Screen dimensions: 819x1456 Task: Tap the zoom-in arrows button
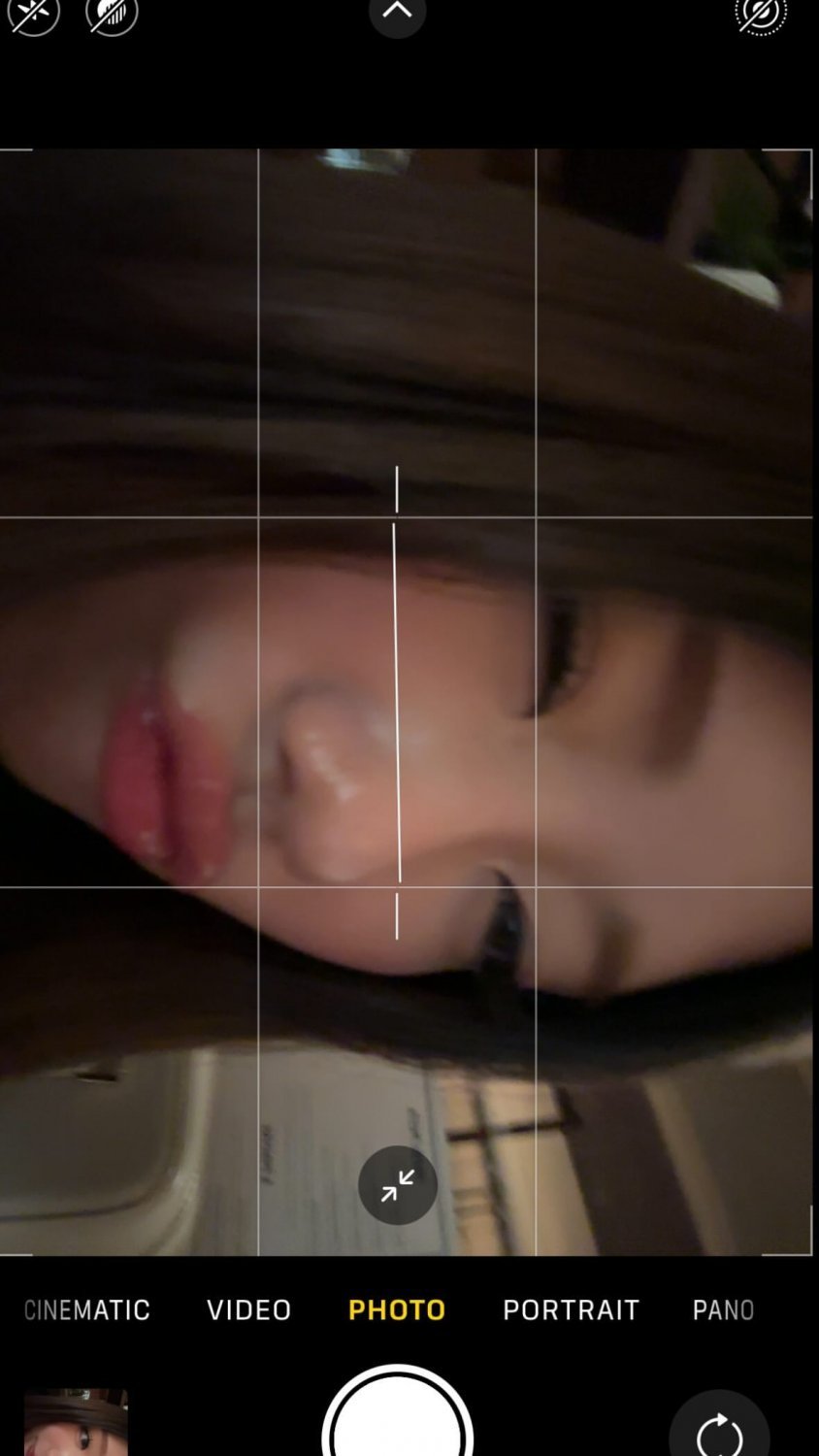[397, 1185]
